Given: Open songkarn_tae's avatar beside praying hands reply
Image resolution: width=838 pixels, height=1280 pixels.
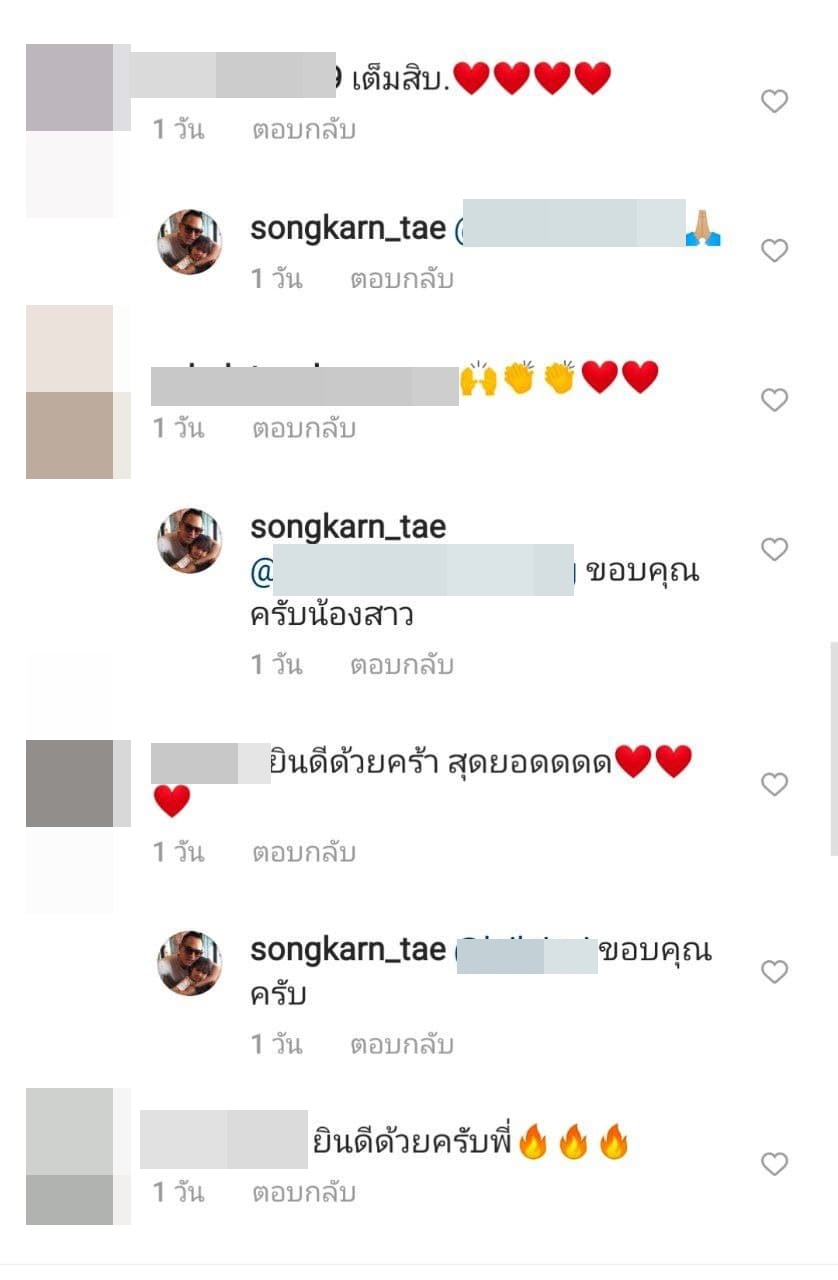Looking at the screenshot, I should tap(189, 242).
